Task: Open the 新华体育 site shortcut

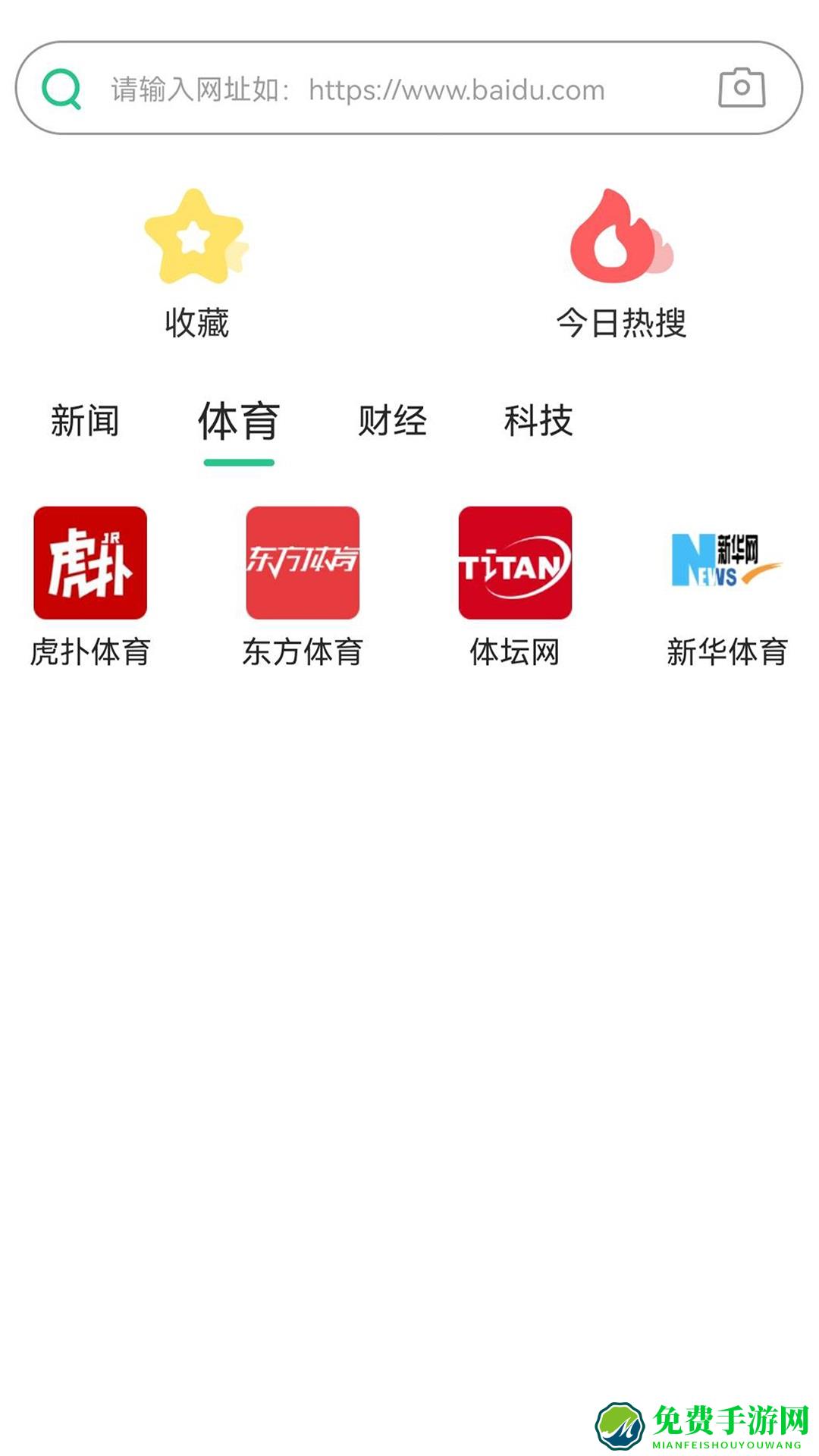Action: coord(727,585)
